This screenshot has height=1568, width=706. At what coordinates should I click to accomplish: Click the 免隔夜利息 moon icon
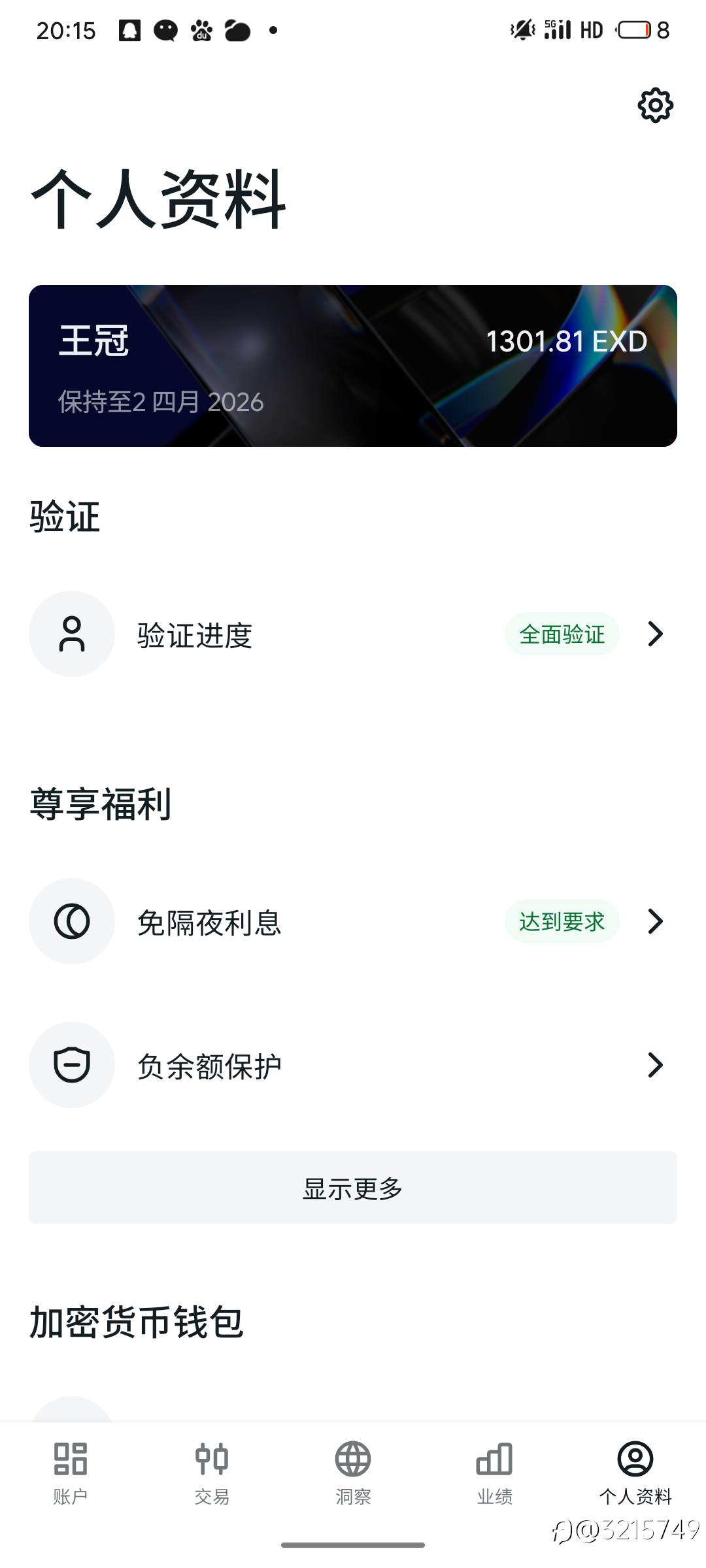[72, 921]
